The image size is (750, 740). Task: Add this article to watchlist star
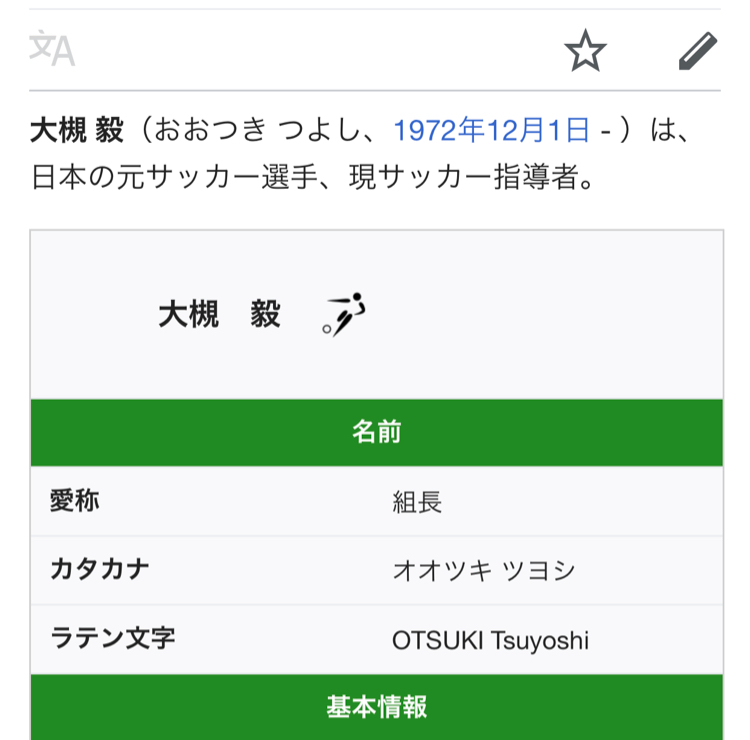[585, 50]
